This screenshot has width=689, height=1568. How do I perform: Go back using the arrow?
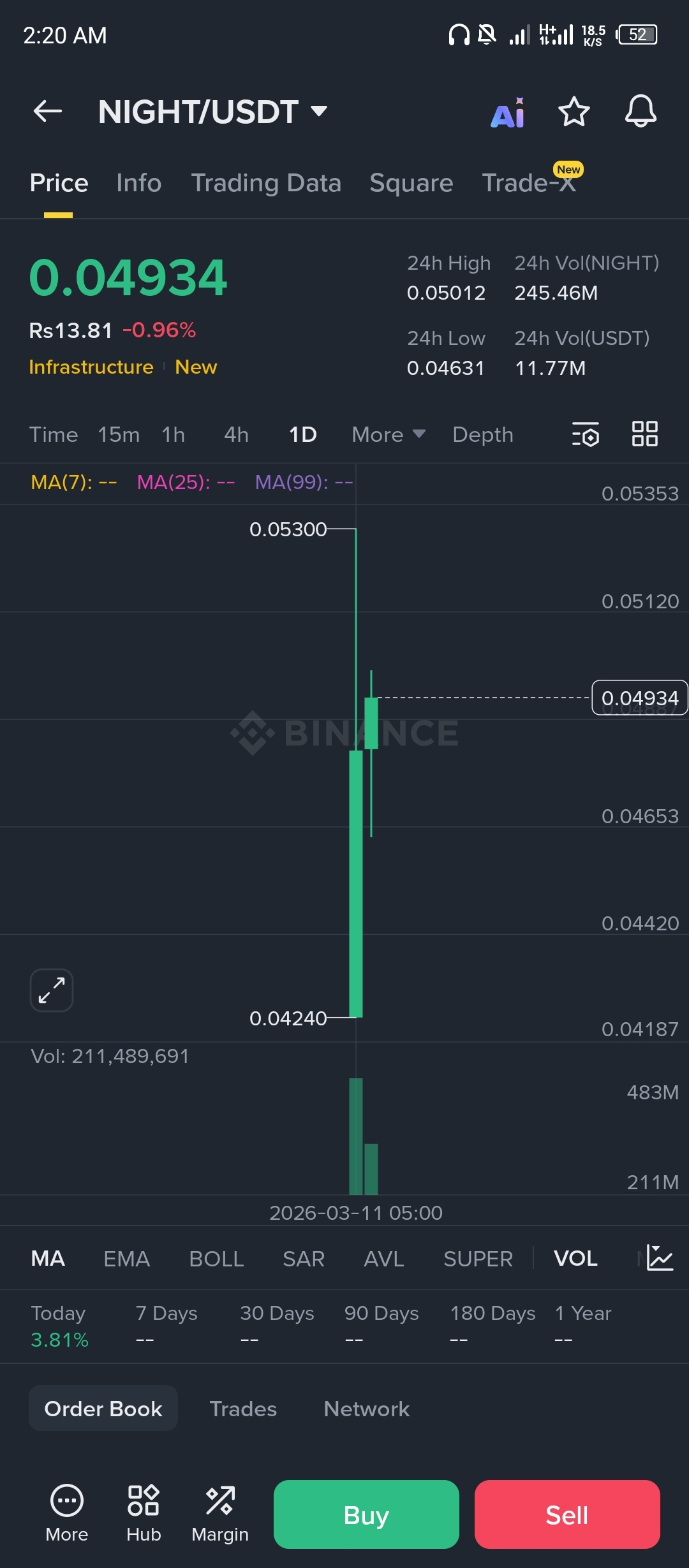[x=48, y=111]
